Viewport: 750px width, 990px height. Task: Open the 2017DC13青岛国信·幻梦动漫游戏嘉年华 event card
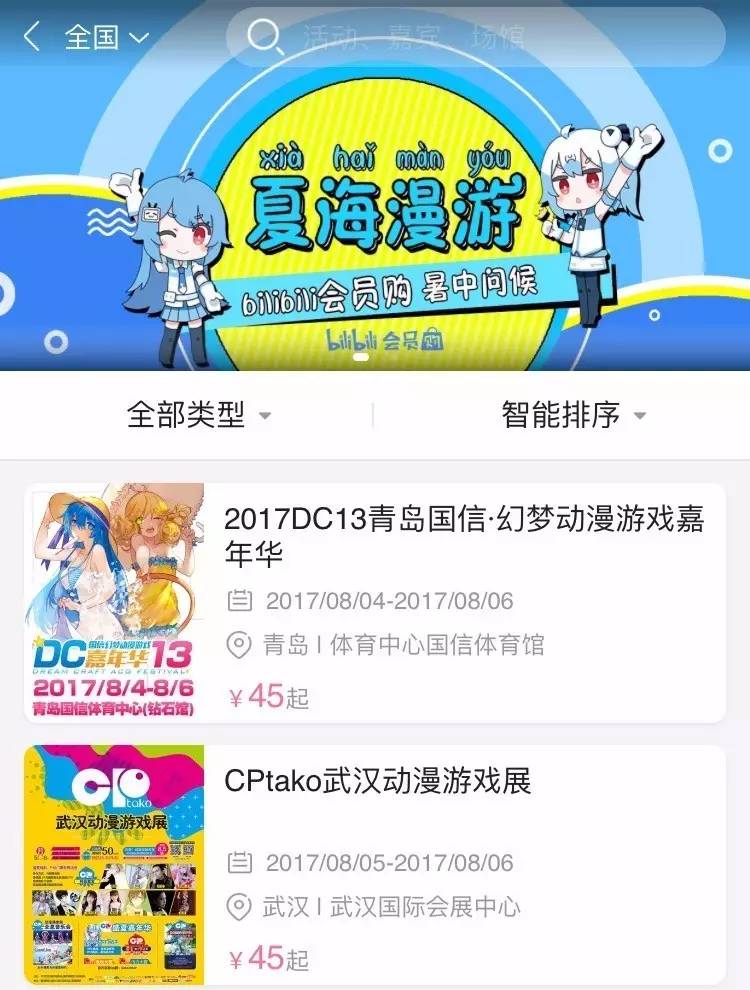pos(375,603)
